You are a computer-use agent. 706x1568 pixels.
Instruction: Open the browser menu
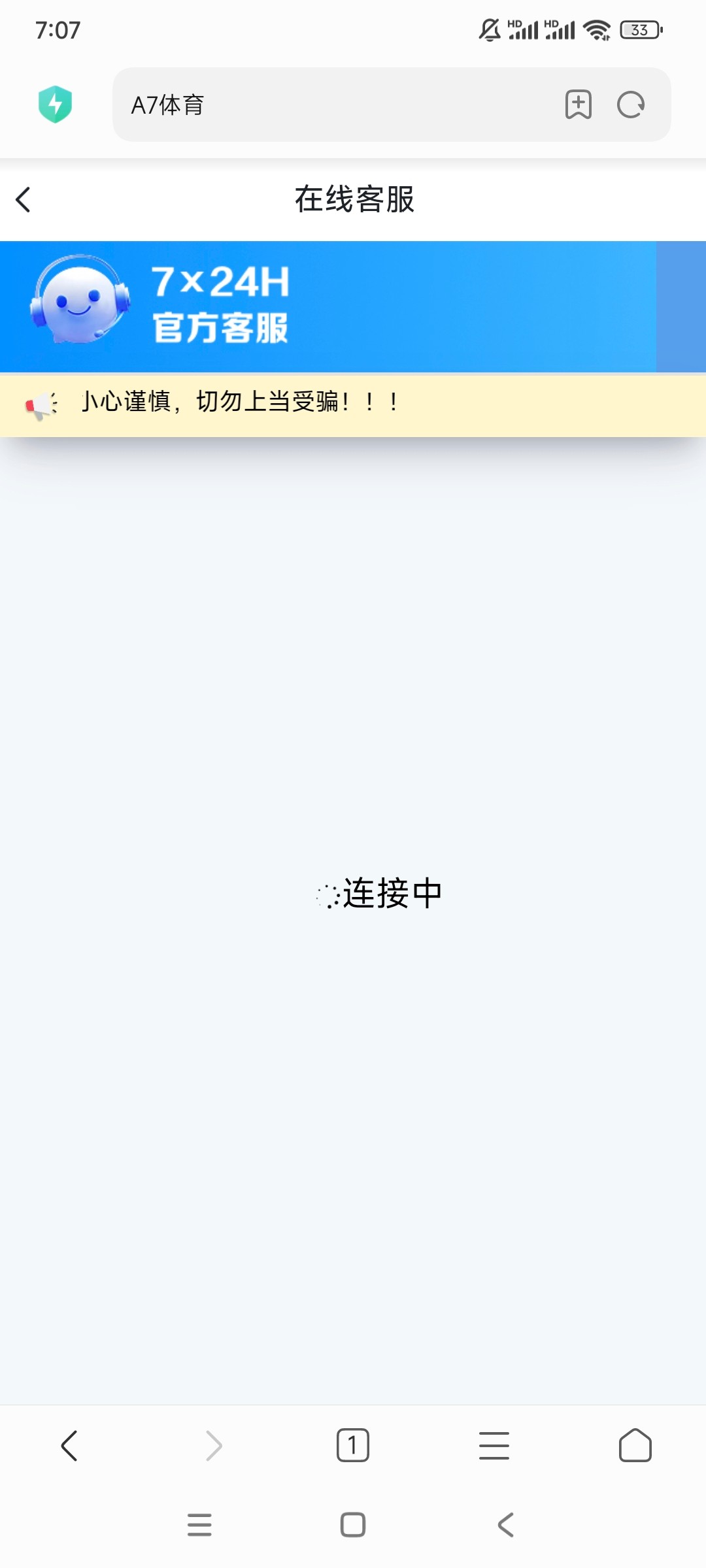click(494, 1445)
